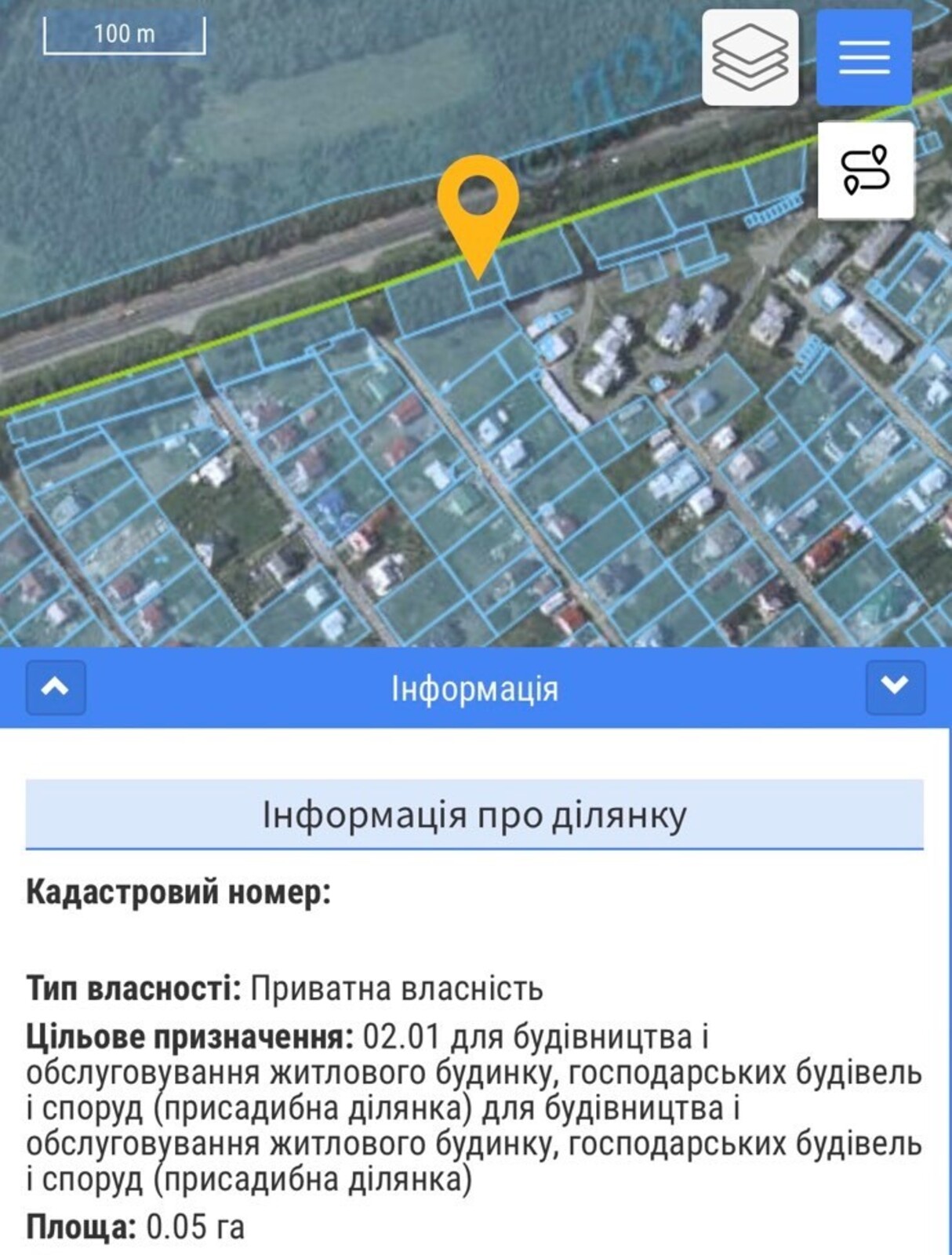952x1255 pixels.
Task: Collapse the Інформація panel downward
Action: pyautogui.click(x=895, y=687)
